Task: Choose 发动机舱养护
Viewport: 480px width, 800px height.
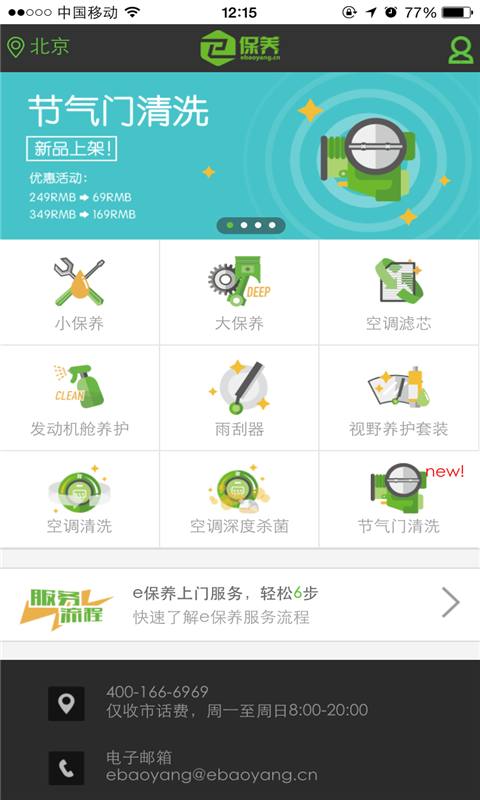Action: (80, 398)
